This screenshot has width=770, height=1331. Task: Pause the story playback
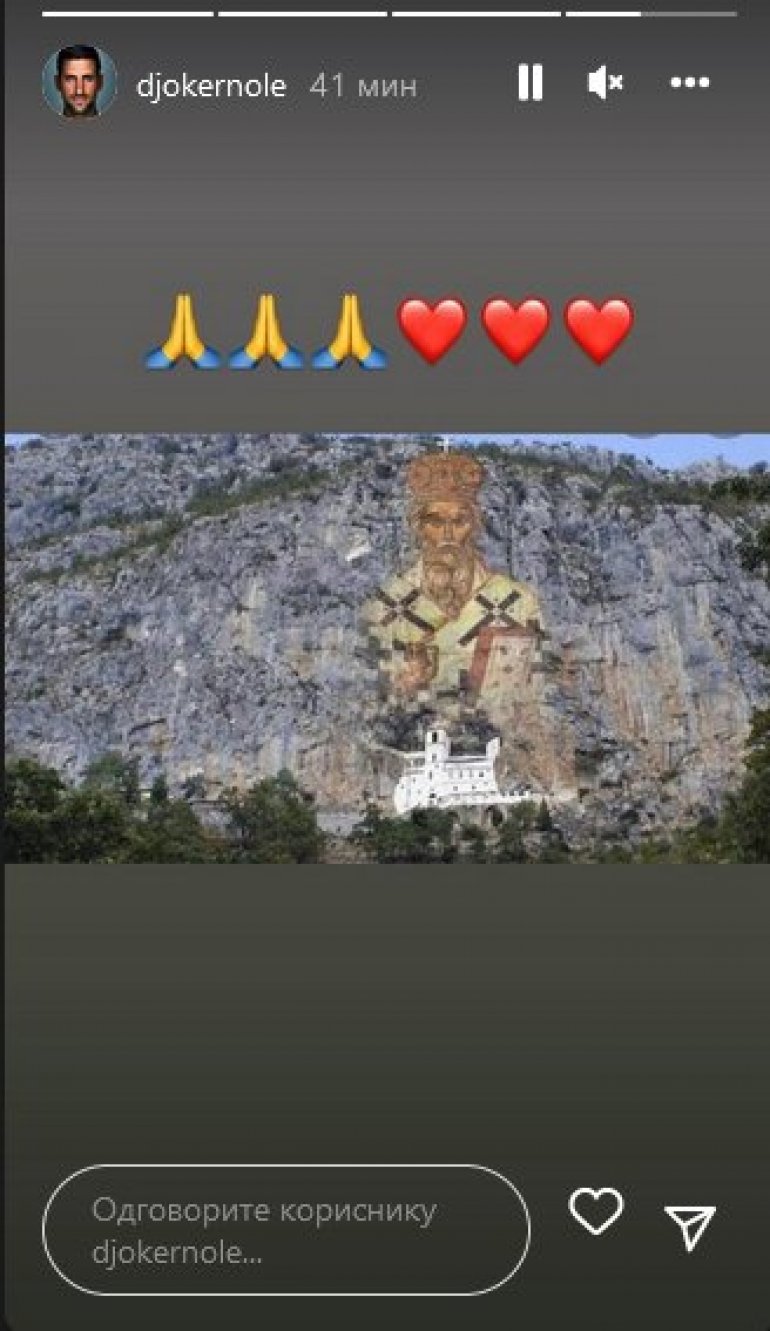pyautogui.click(x=530, y=83)
